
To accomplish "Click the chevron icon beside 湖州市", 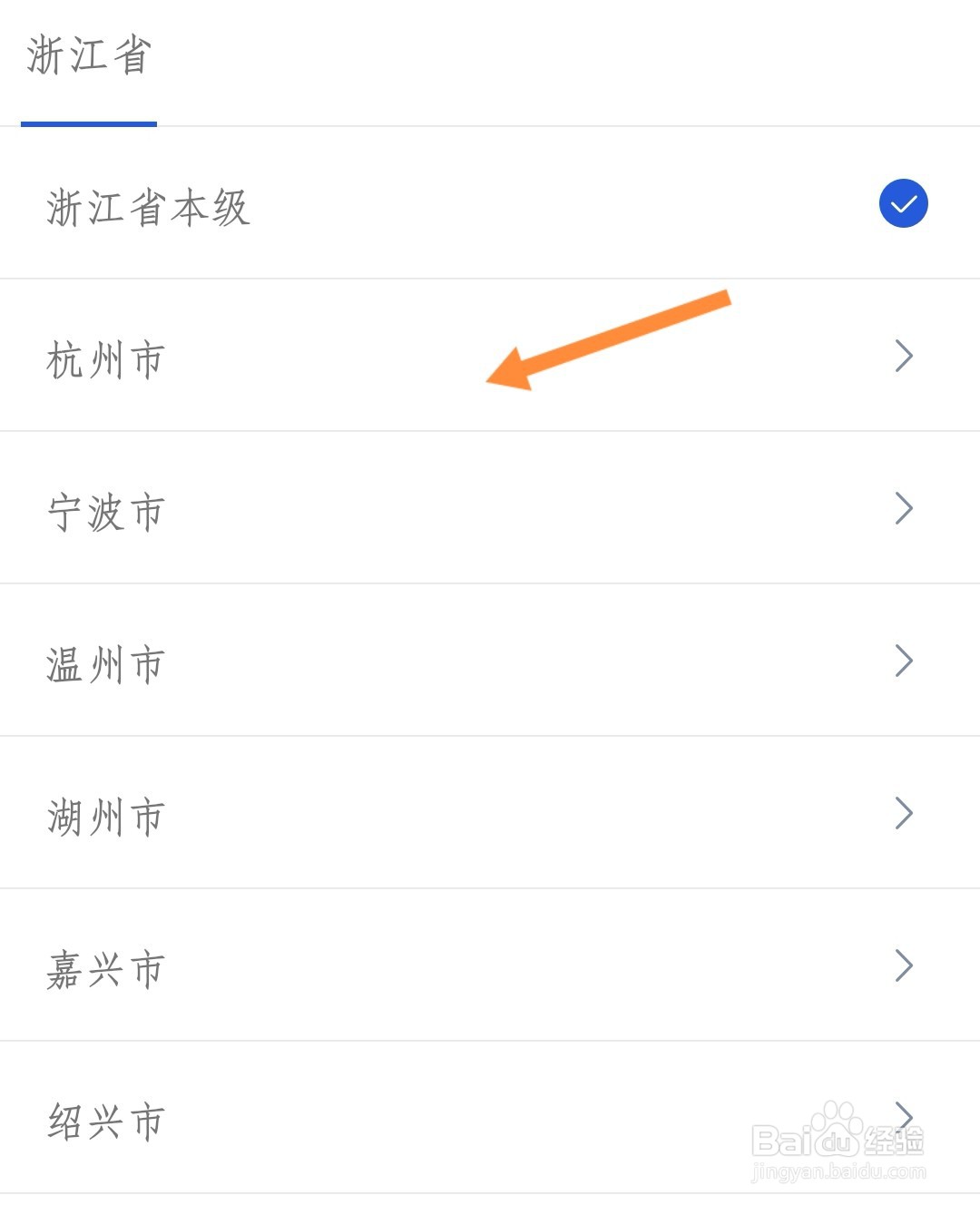I will click(x=904, y=813).
